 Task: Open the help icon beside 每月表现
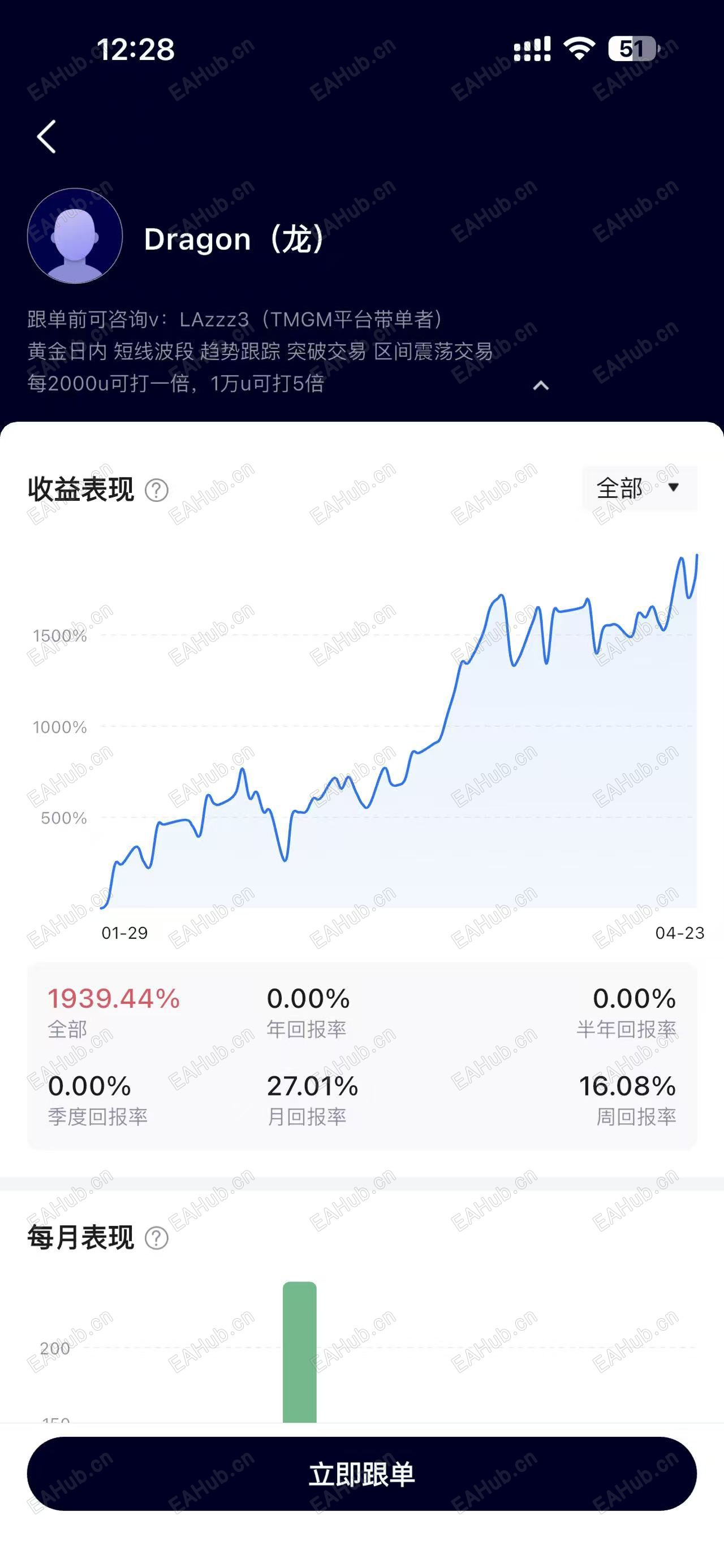click(157, 1237)
